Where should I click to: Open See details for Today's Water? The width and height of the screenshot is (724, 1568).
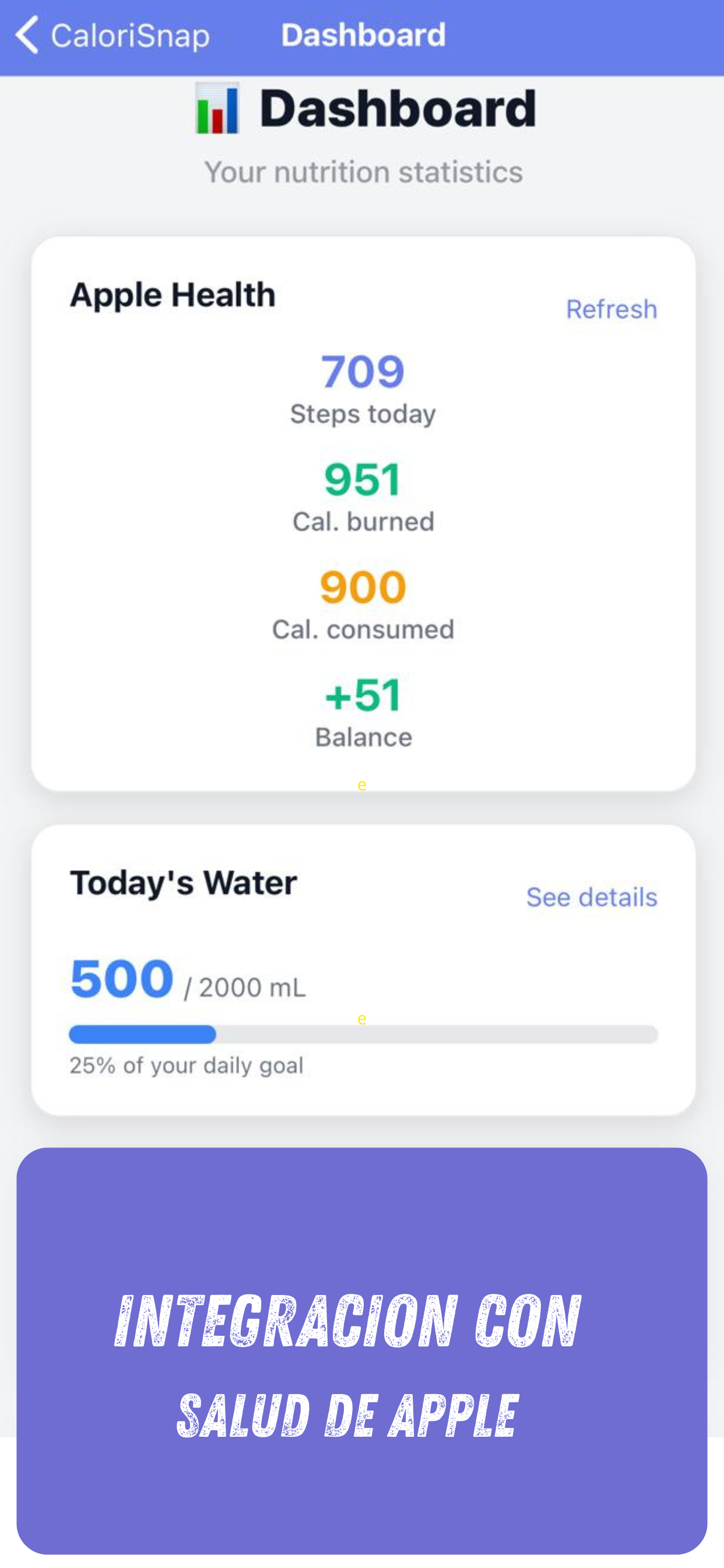click(x=591, y=897)
